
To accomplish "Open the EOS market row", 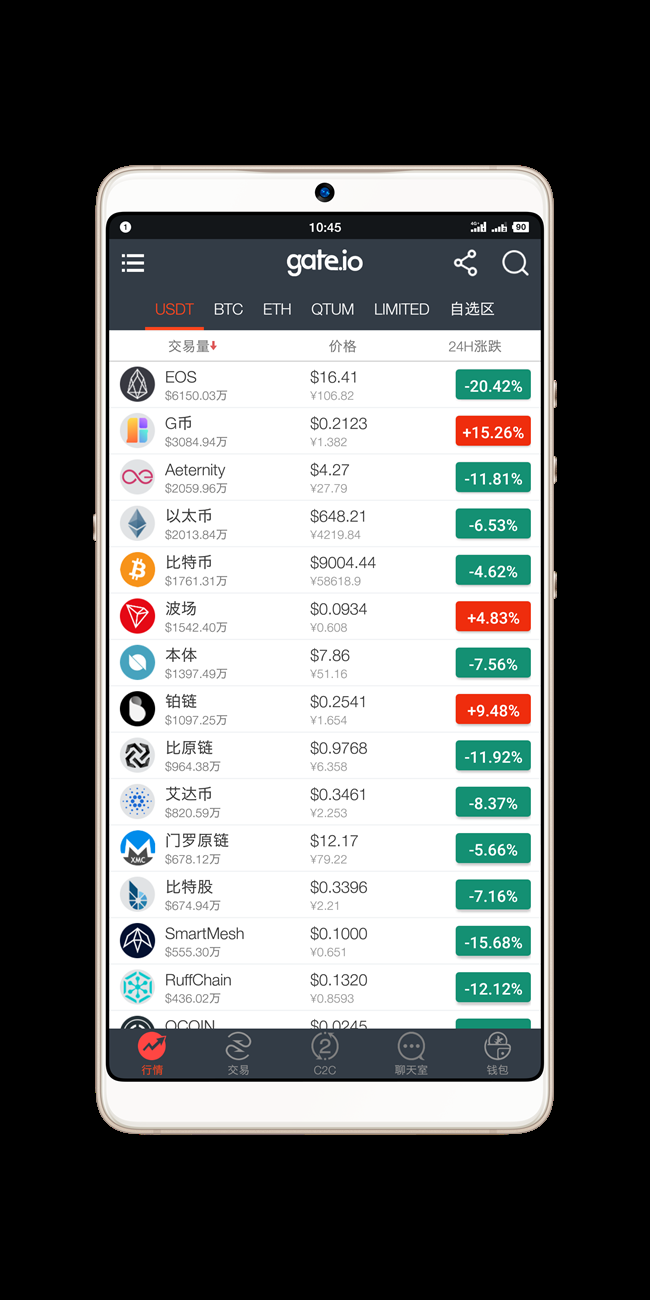I will 324,385.
